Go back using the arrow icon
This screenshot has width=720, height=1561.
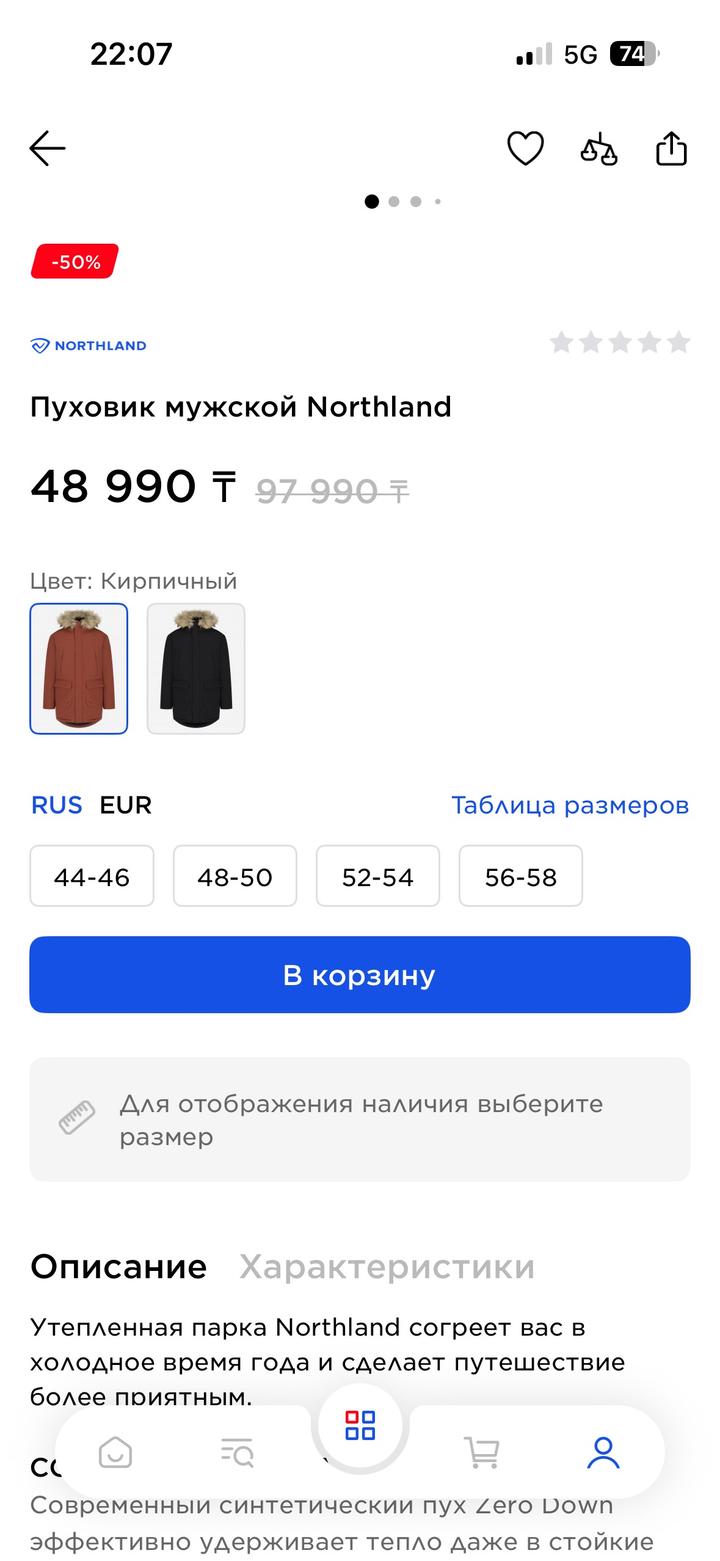[x=47, y=149]
